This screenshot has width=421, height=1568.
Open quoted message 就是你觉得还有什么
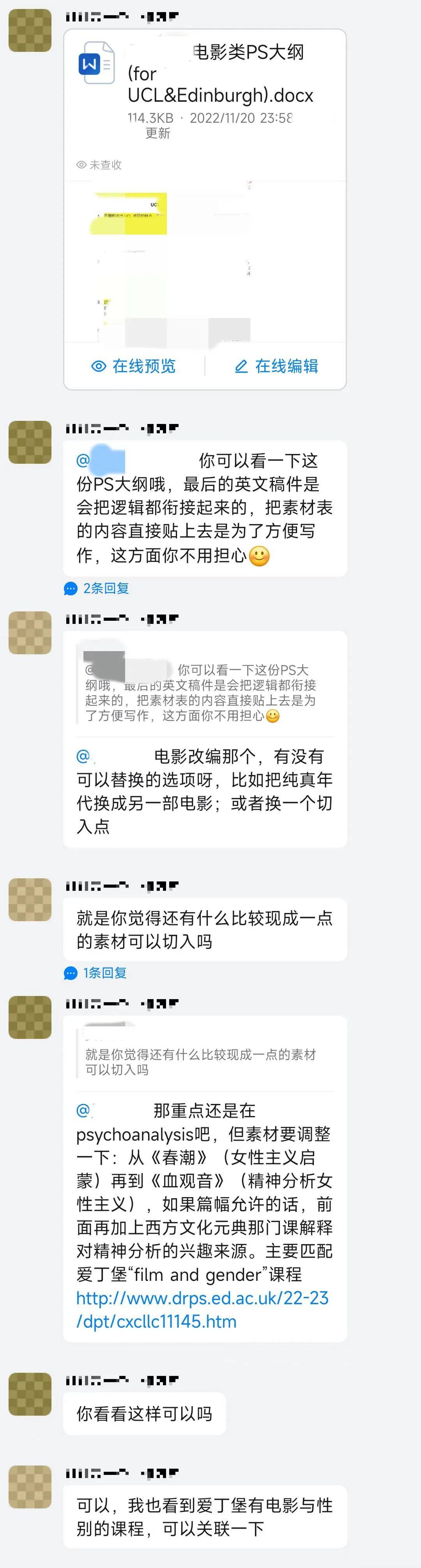tap(201, 1061)
